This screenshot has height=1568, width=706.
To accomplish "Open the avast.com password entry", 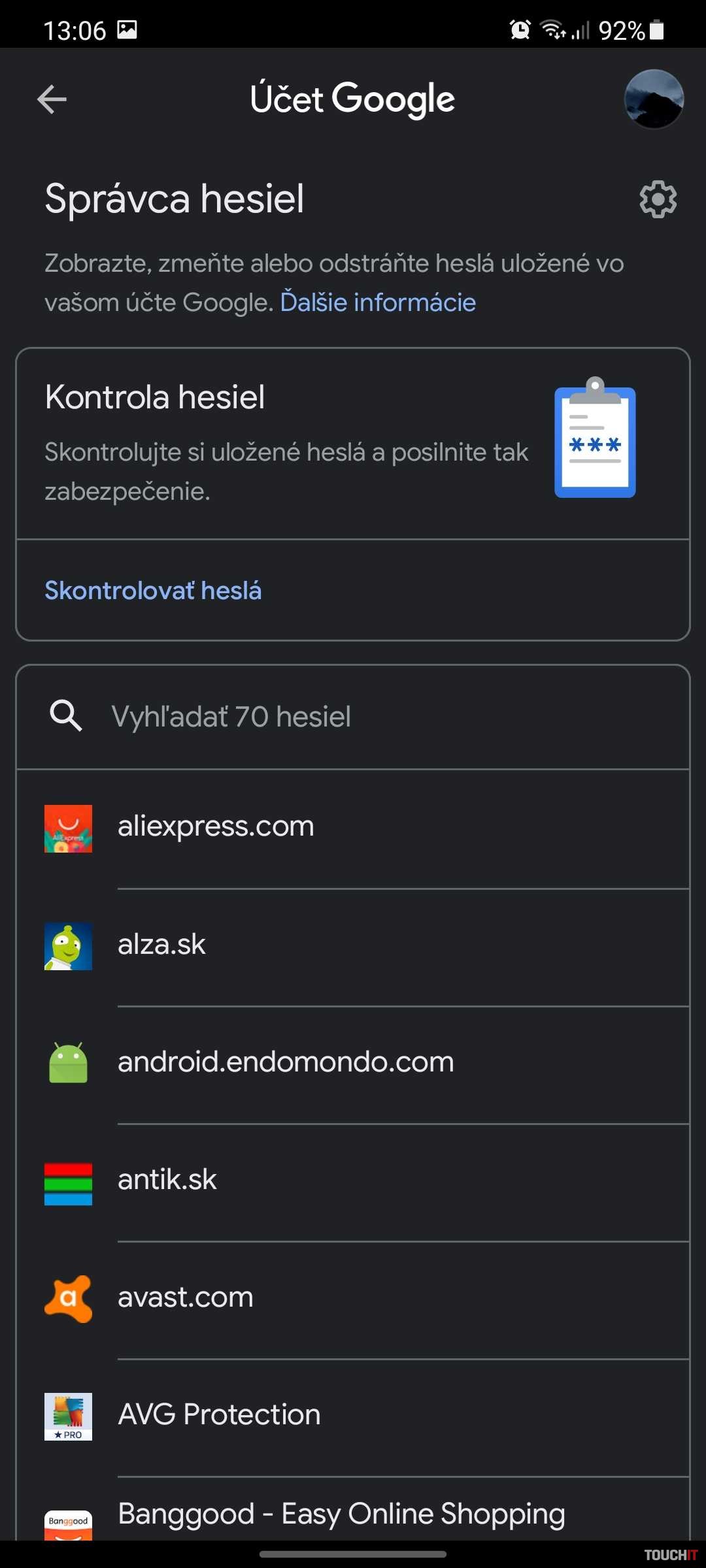I will (353, 1298).
